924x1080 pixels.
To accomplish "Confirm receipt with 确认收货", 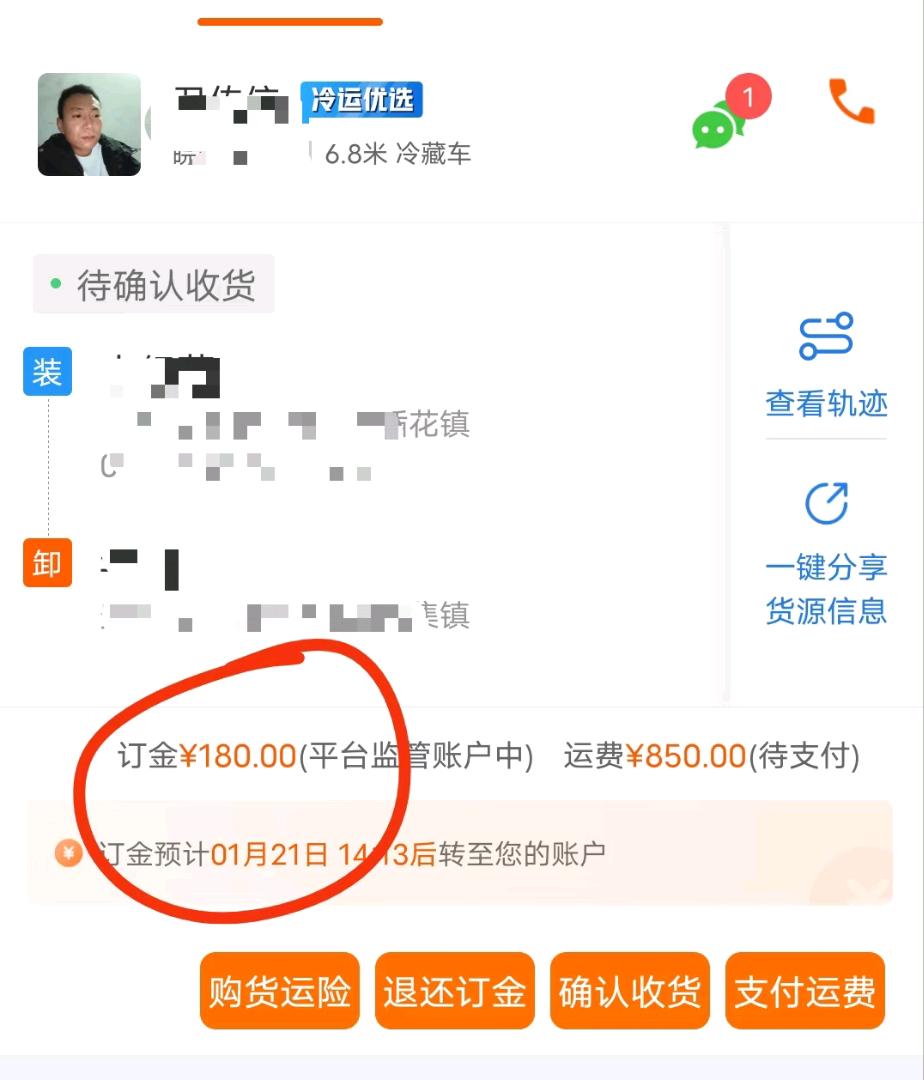I will click(630, 991).
